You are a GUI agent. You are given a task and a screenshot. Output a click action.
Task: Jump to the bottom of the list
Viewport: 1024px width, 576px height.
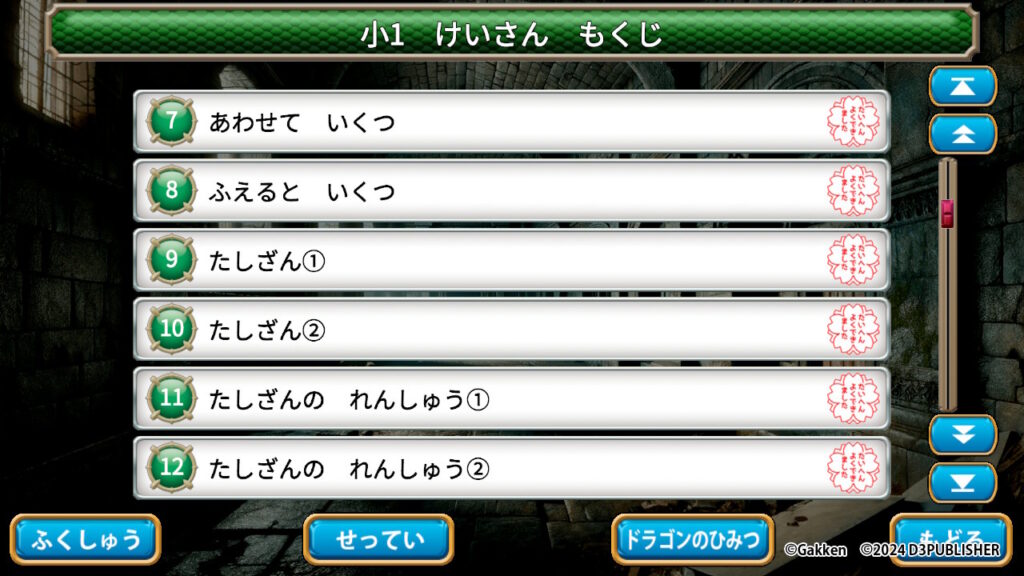point(962,482)
